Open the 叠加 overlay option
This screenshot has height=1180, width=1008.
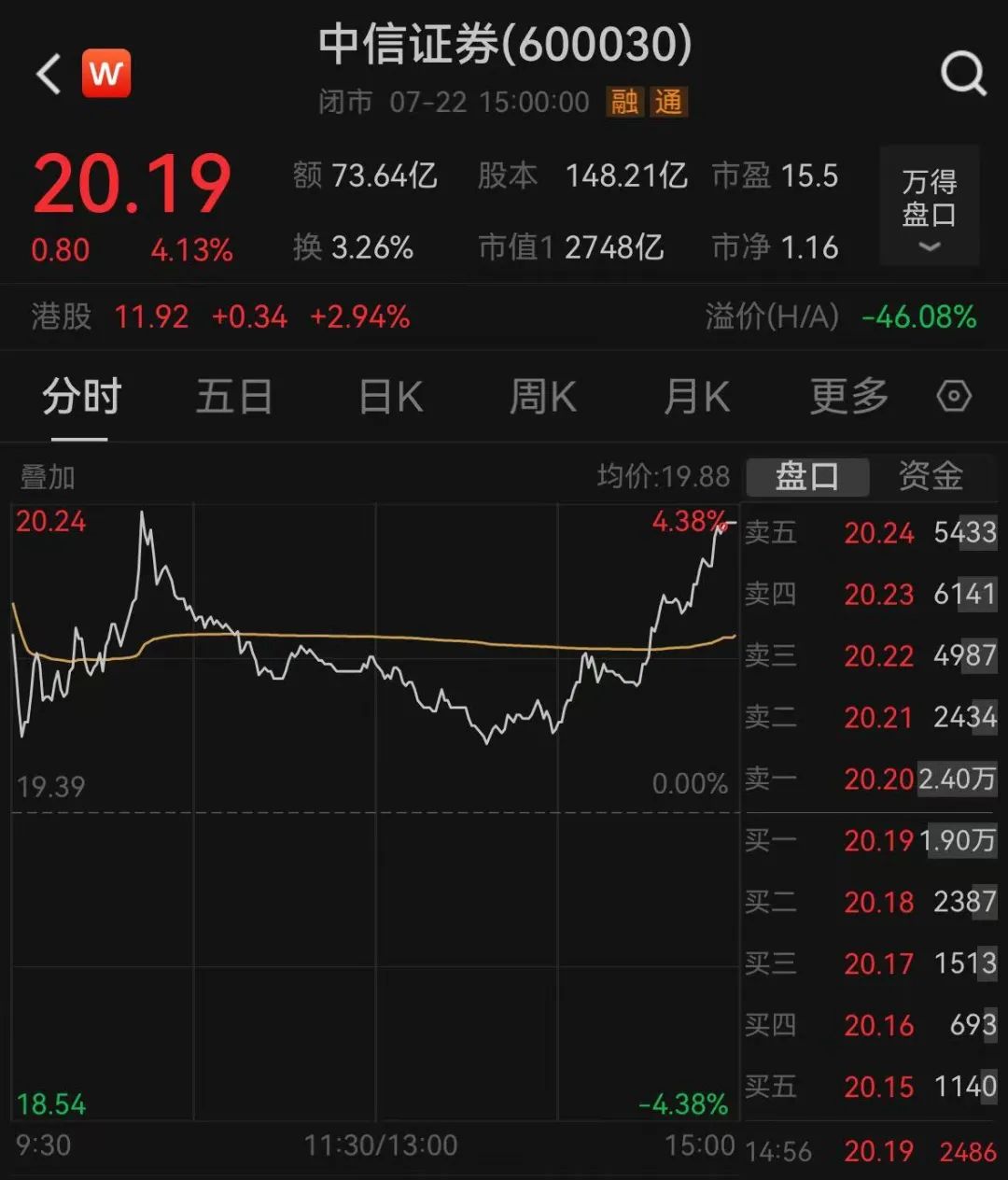coord(45,477)
